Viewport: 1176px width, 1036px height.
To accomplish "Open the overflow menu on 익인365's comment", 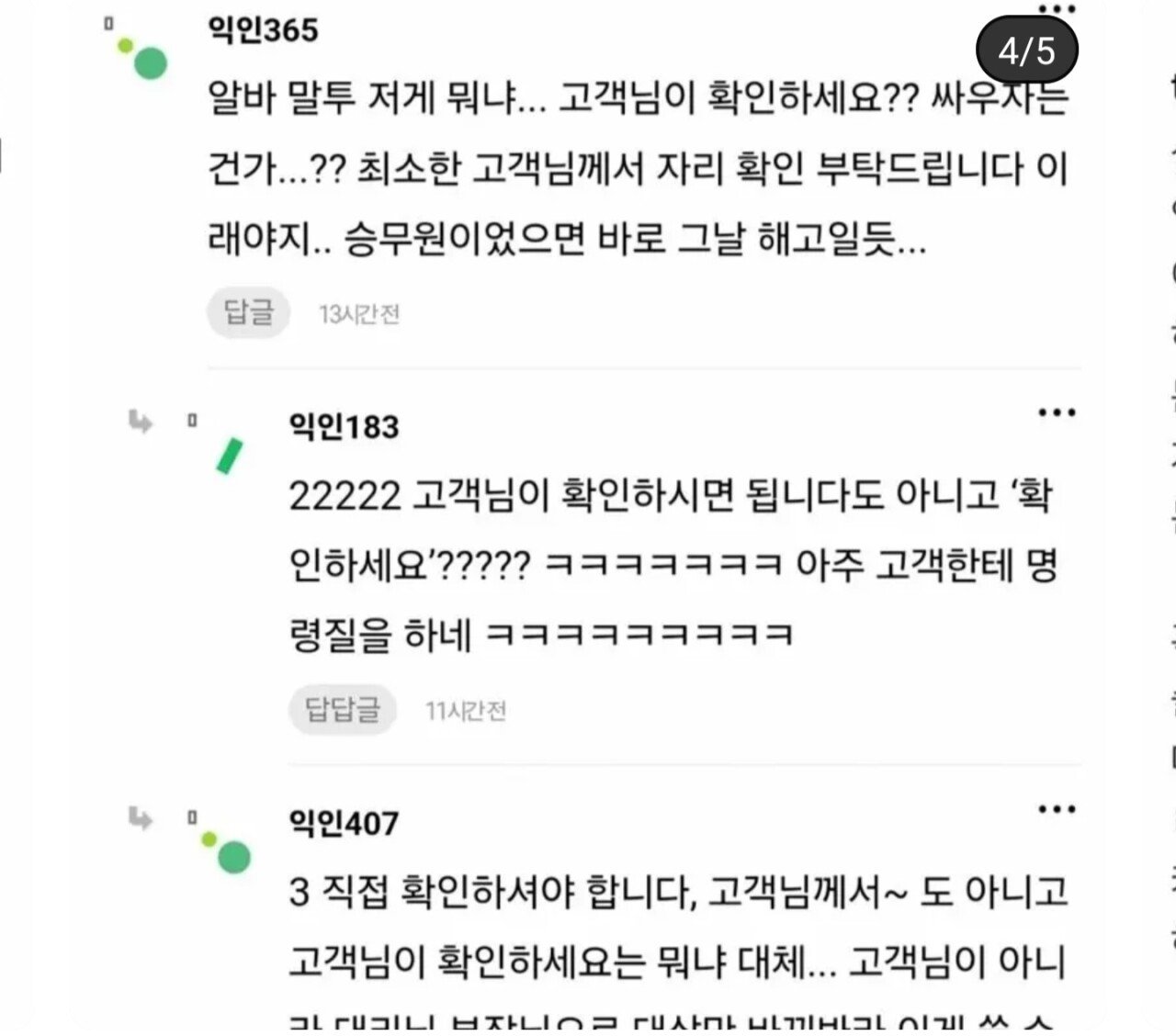I will tap(1056, 9).
